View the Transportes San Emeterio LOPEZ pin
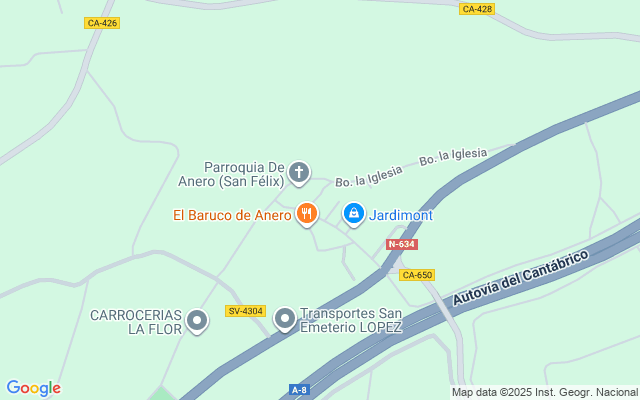Screen dimensions: 640x400 pos(285,320)
